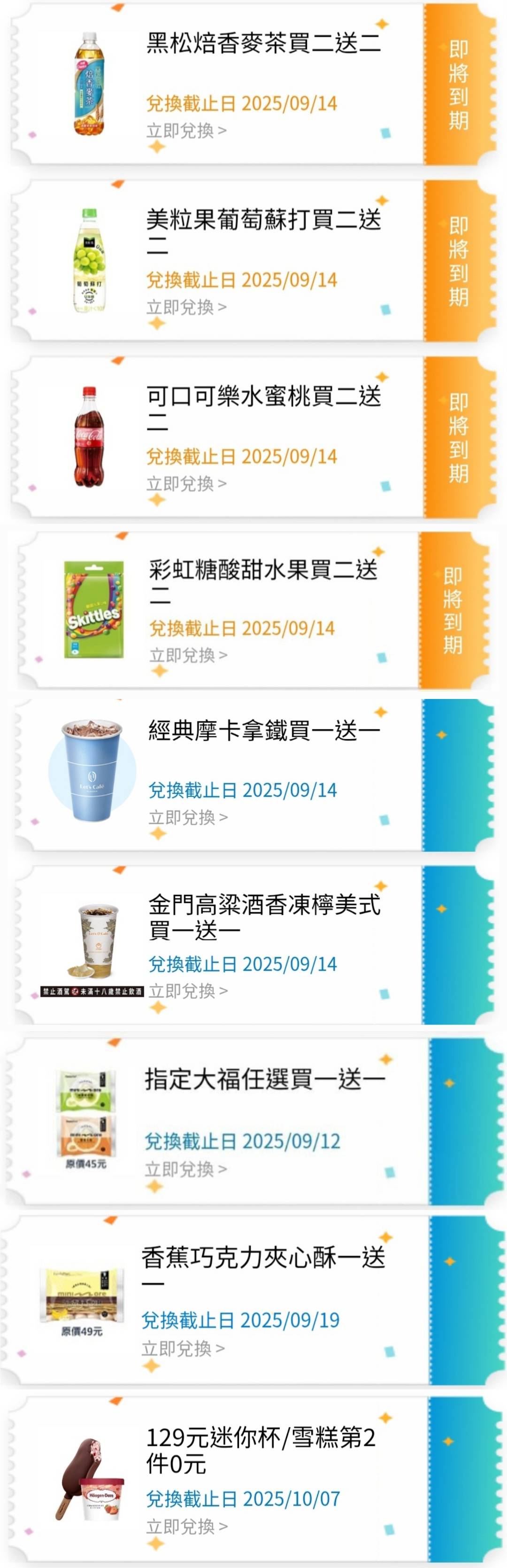
Task: Redeem the 經典摩卡拿鐵買一送一 coupon
Action: [x=188, y=817]
